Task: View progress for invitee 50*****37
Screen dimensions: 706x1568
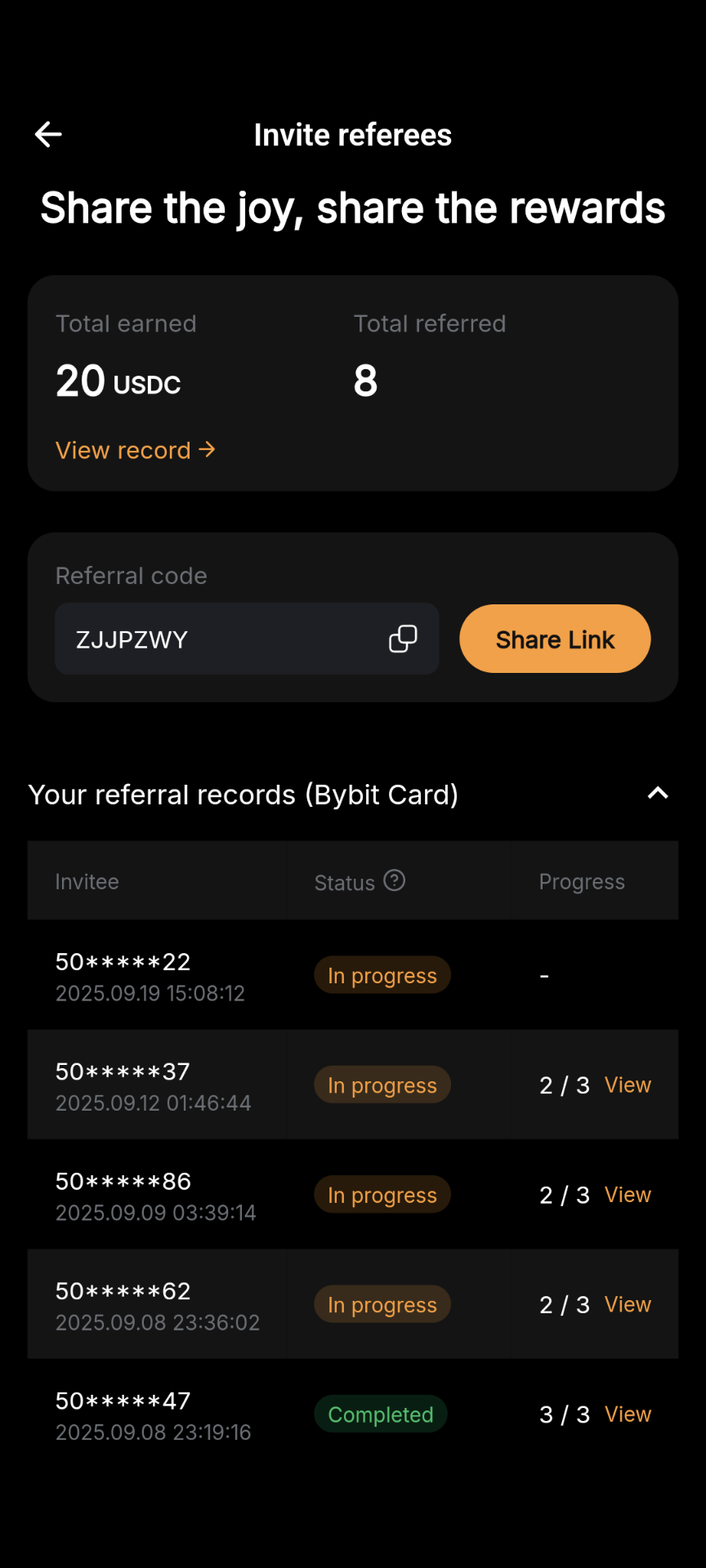Action: pos(628,1085)
